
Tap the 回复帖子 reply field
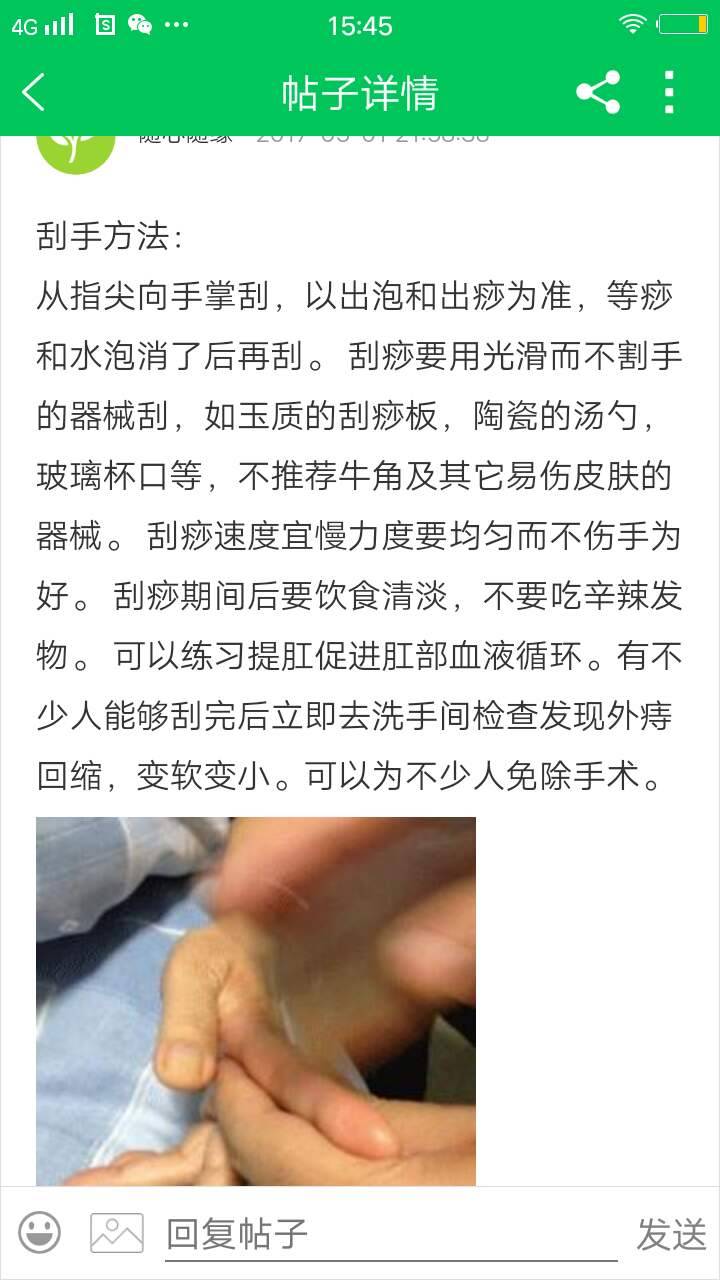(x=390, y=1233)
